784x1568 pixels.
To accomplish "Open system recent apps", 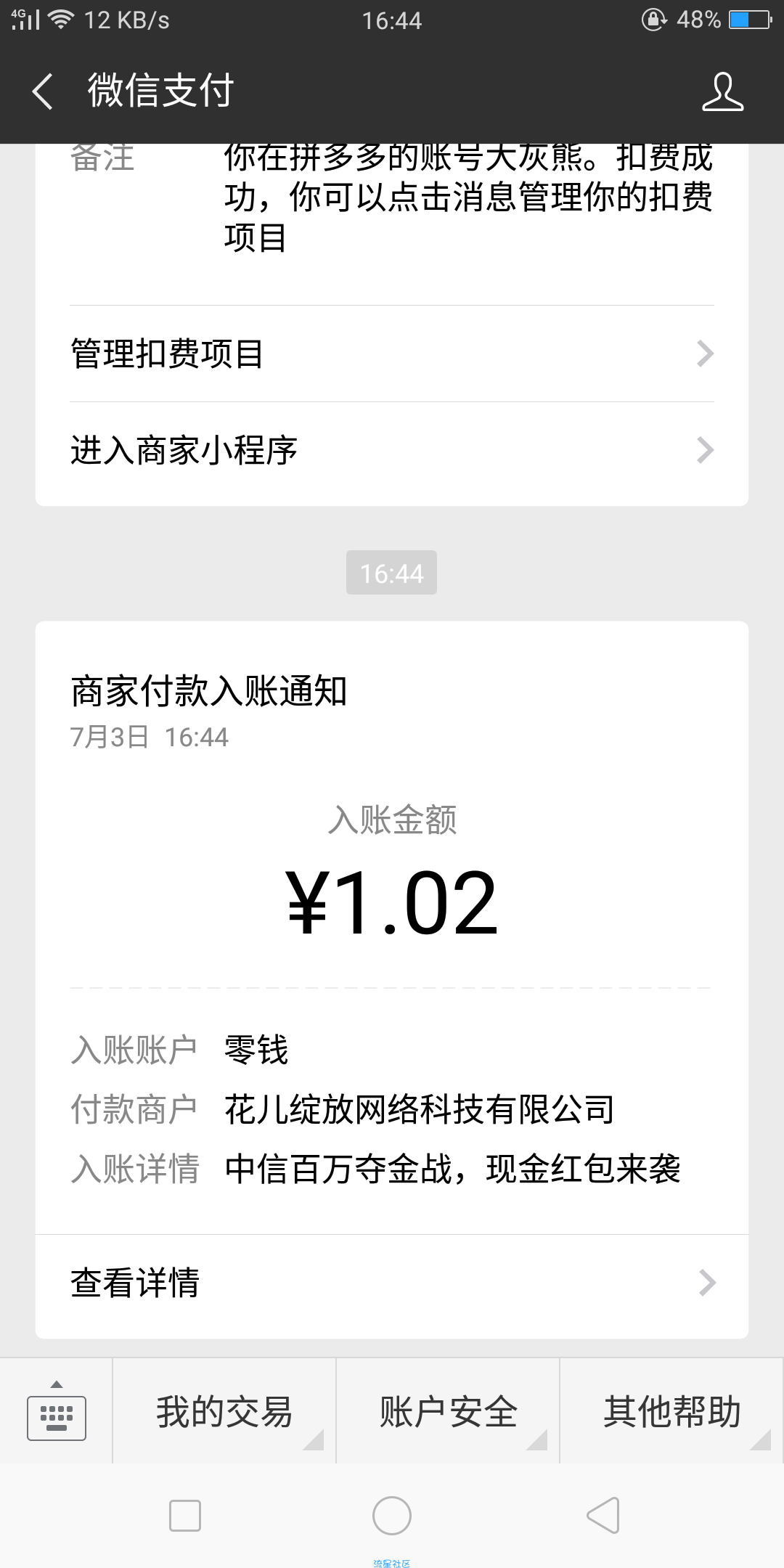I will [x=185, y=1516].
